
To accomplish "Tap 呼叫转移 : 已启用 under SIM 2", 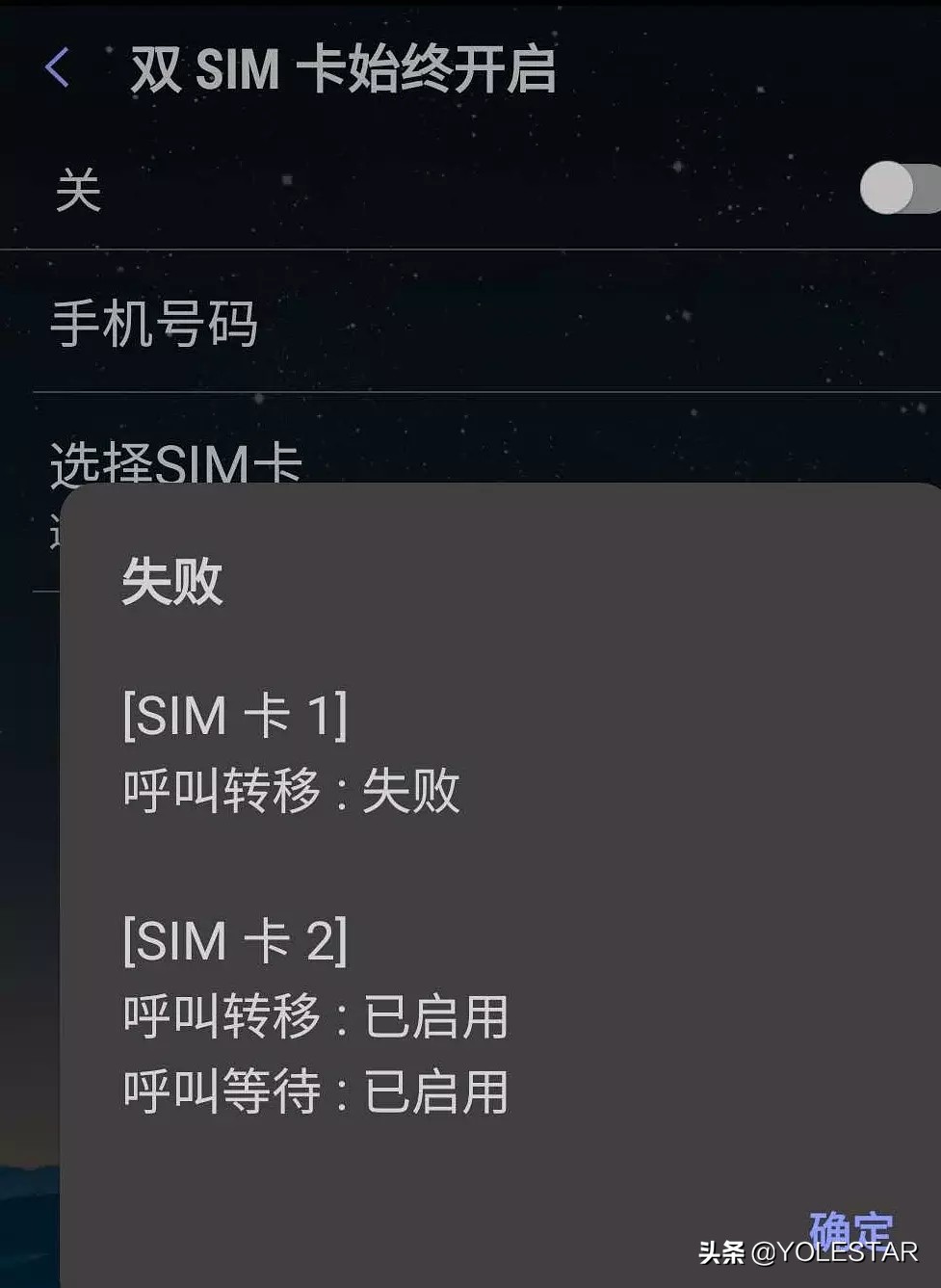I will click(313, 1016).
